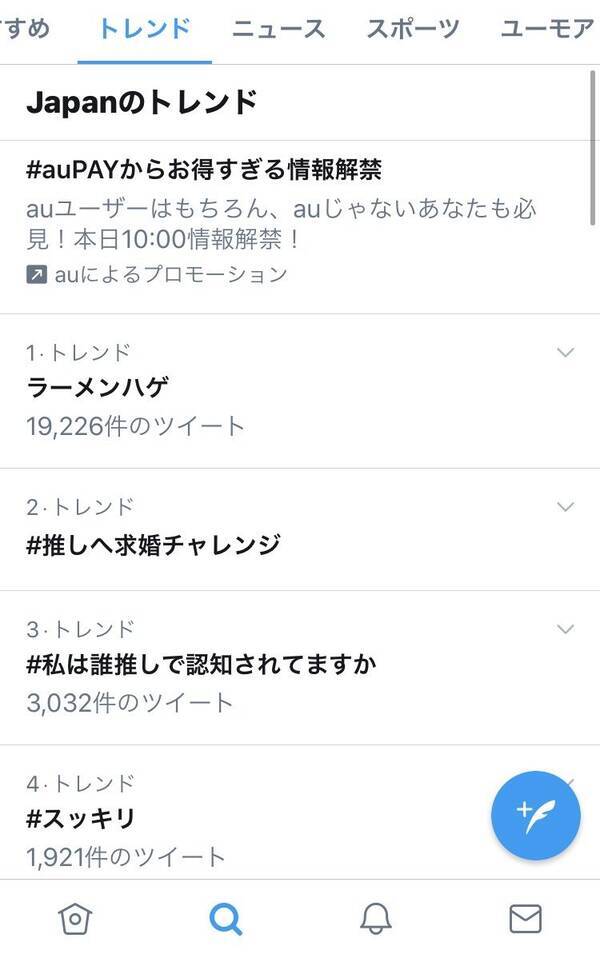Go to the home timeline
This screenshot has width=600, height=958.
click(75, 918)
